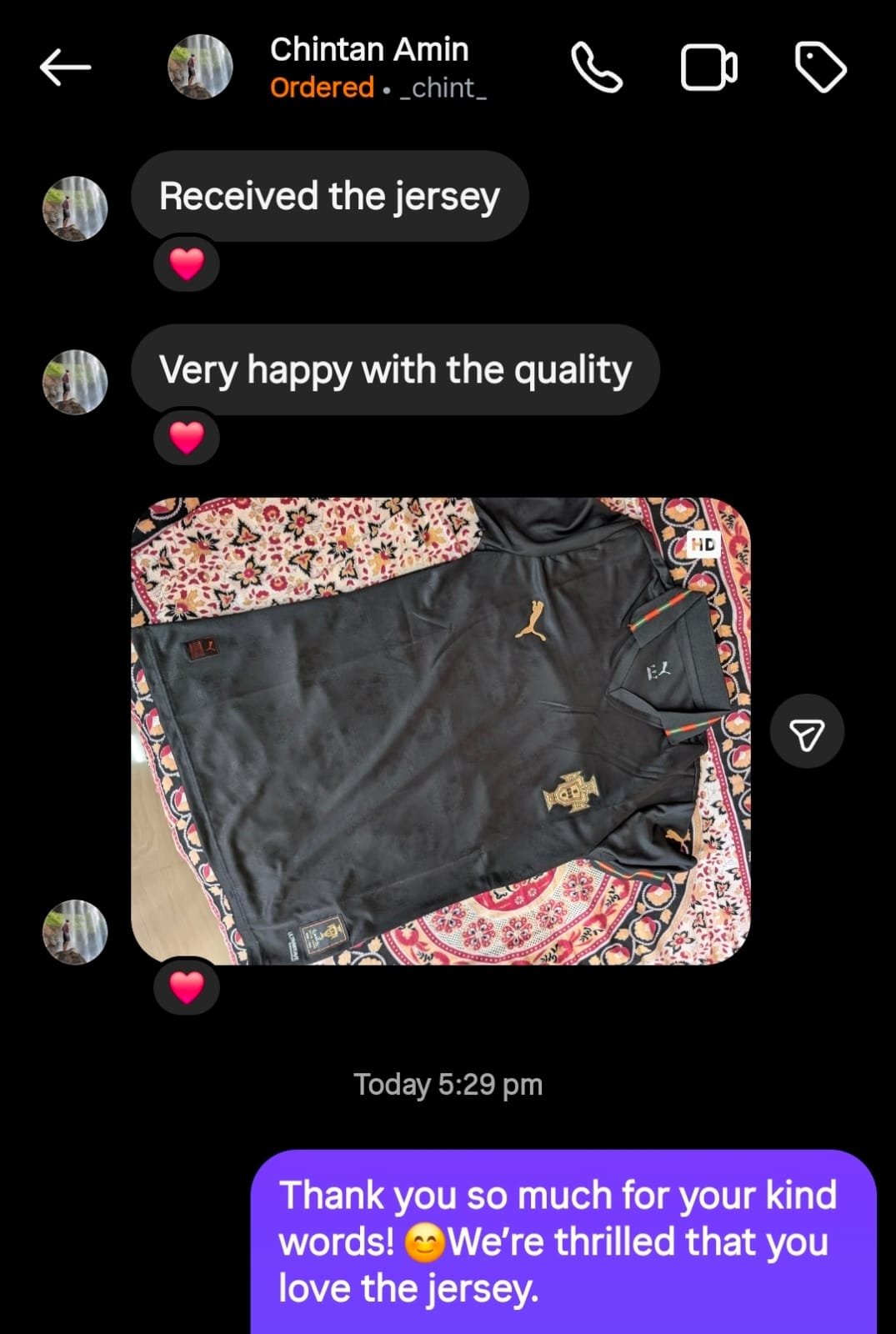View heart reaction on 'Received the jersey'
896x1334 pixels.
coord(187,264)
